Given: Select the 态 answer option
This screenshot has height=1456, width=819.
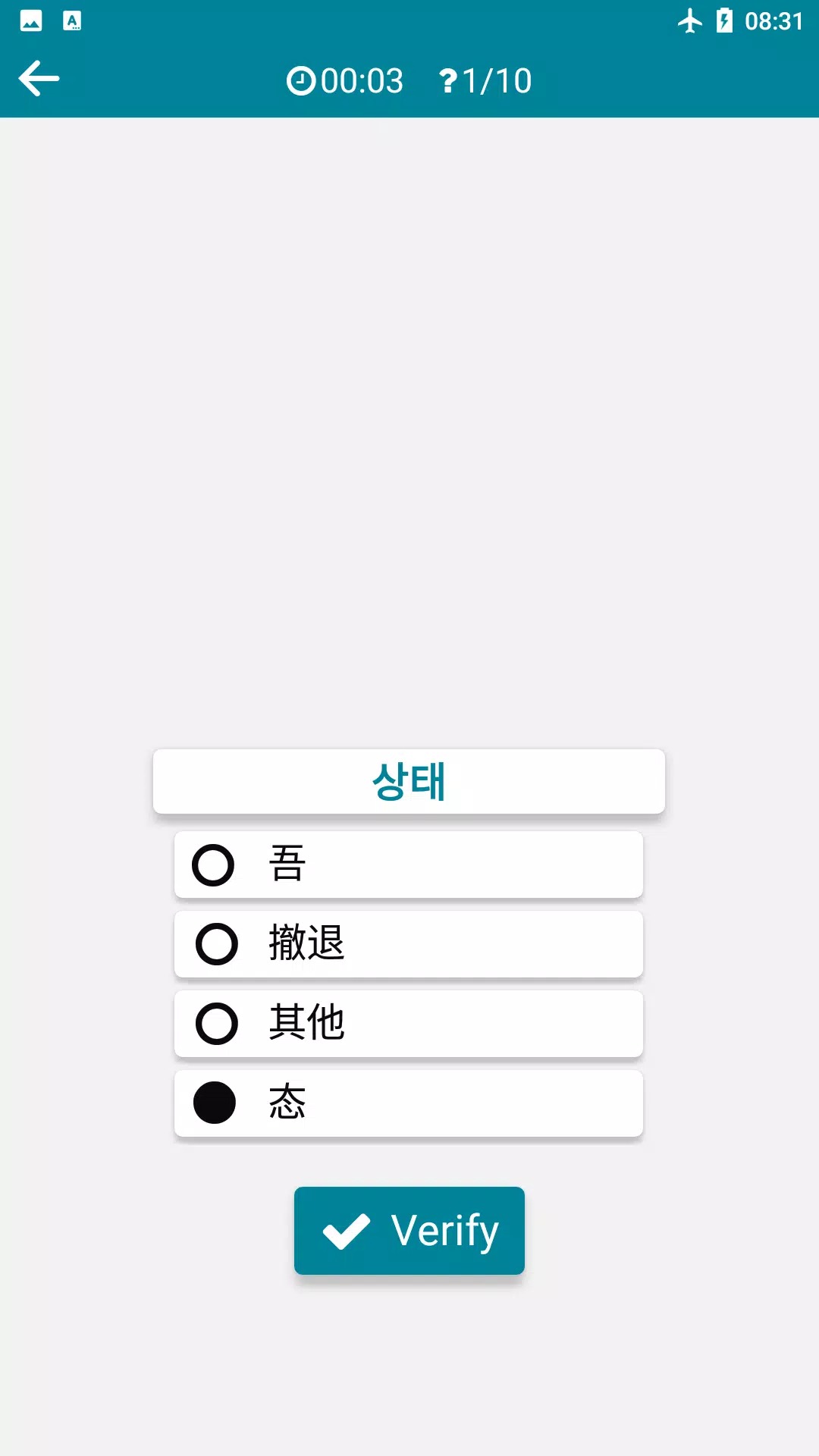Looking at the screenshot, I should 408,1103.
